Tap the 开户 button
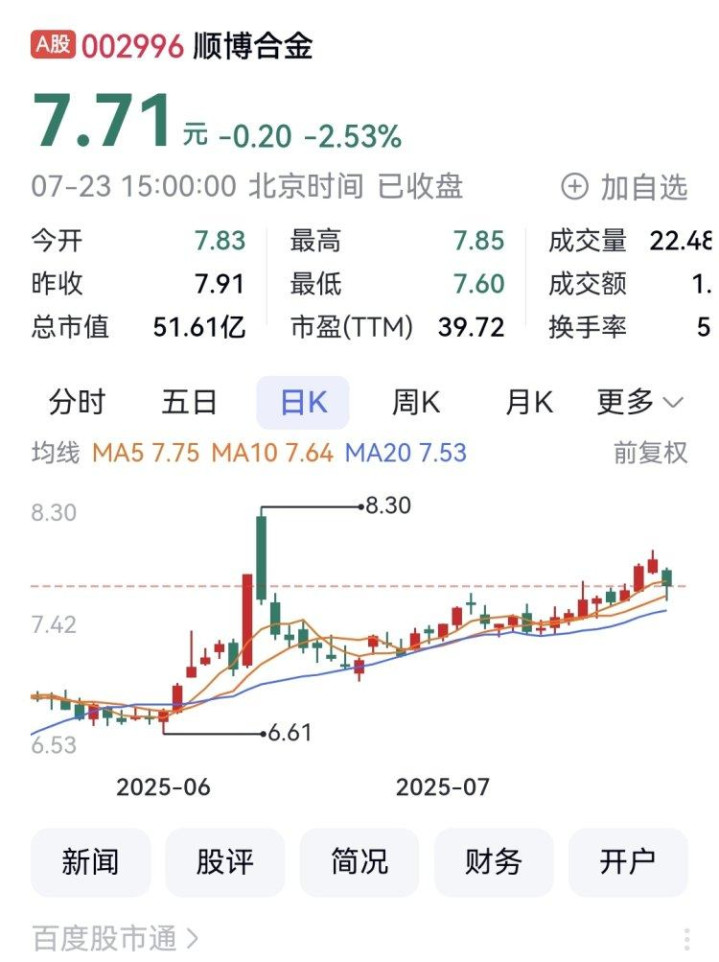719x962 pixels. (627, 862)
